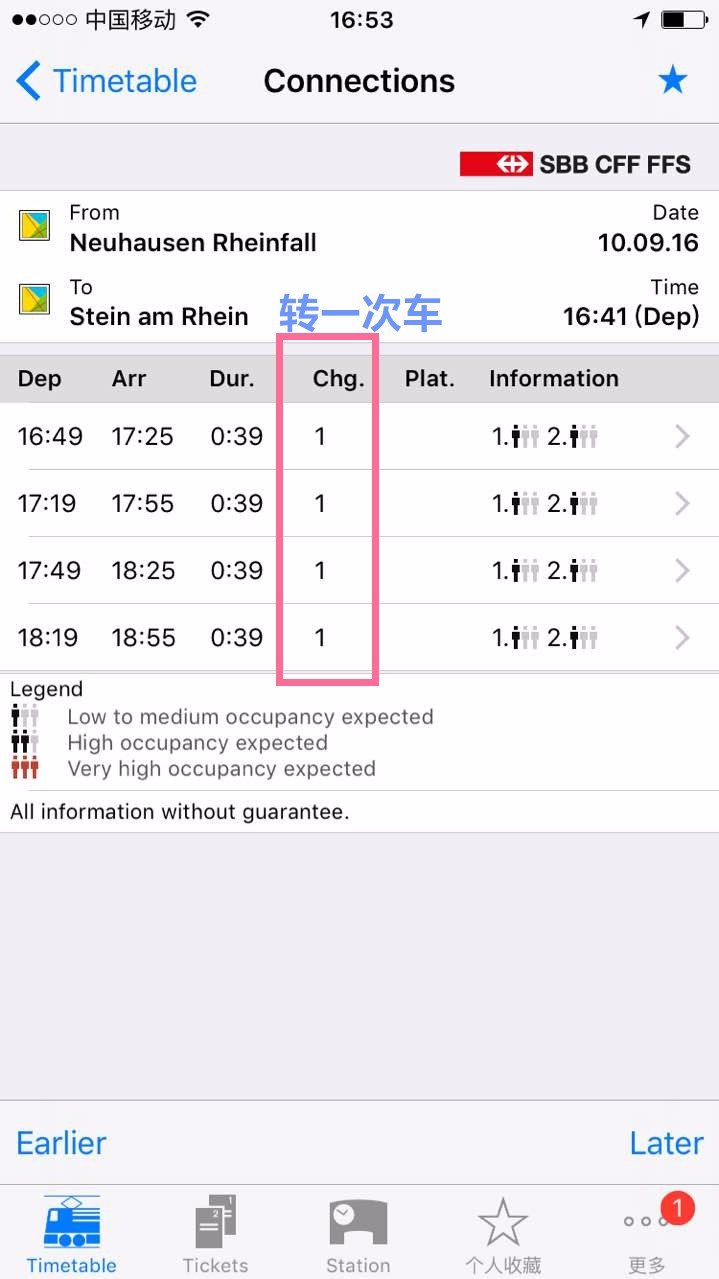Go back to Timetable
This screenshot has width=719, height=1279.
pyautogui.click(x=106, y=81)
